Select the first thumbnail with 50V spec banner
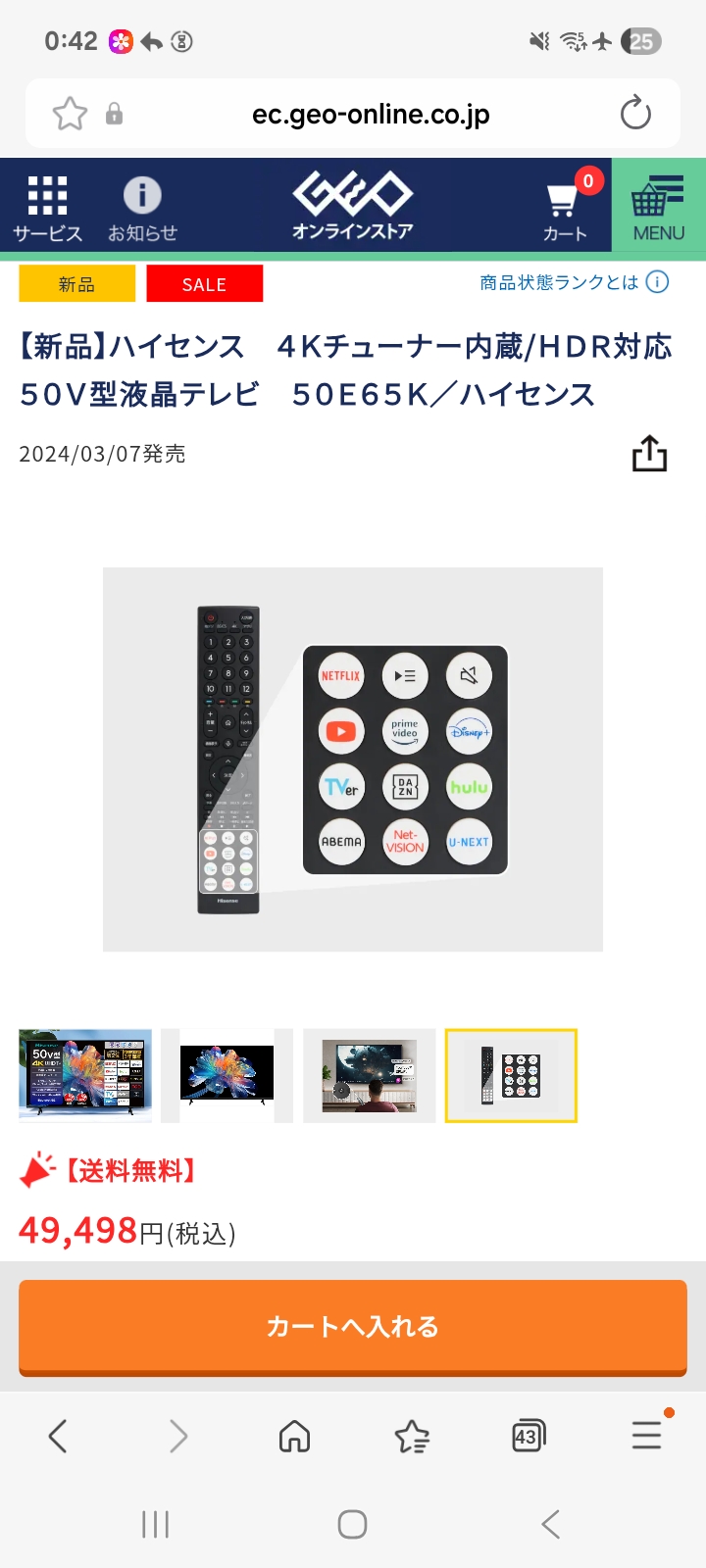The image size is (706, 1568). click(x=85, y=1075)
